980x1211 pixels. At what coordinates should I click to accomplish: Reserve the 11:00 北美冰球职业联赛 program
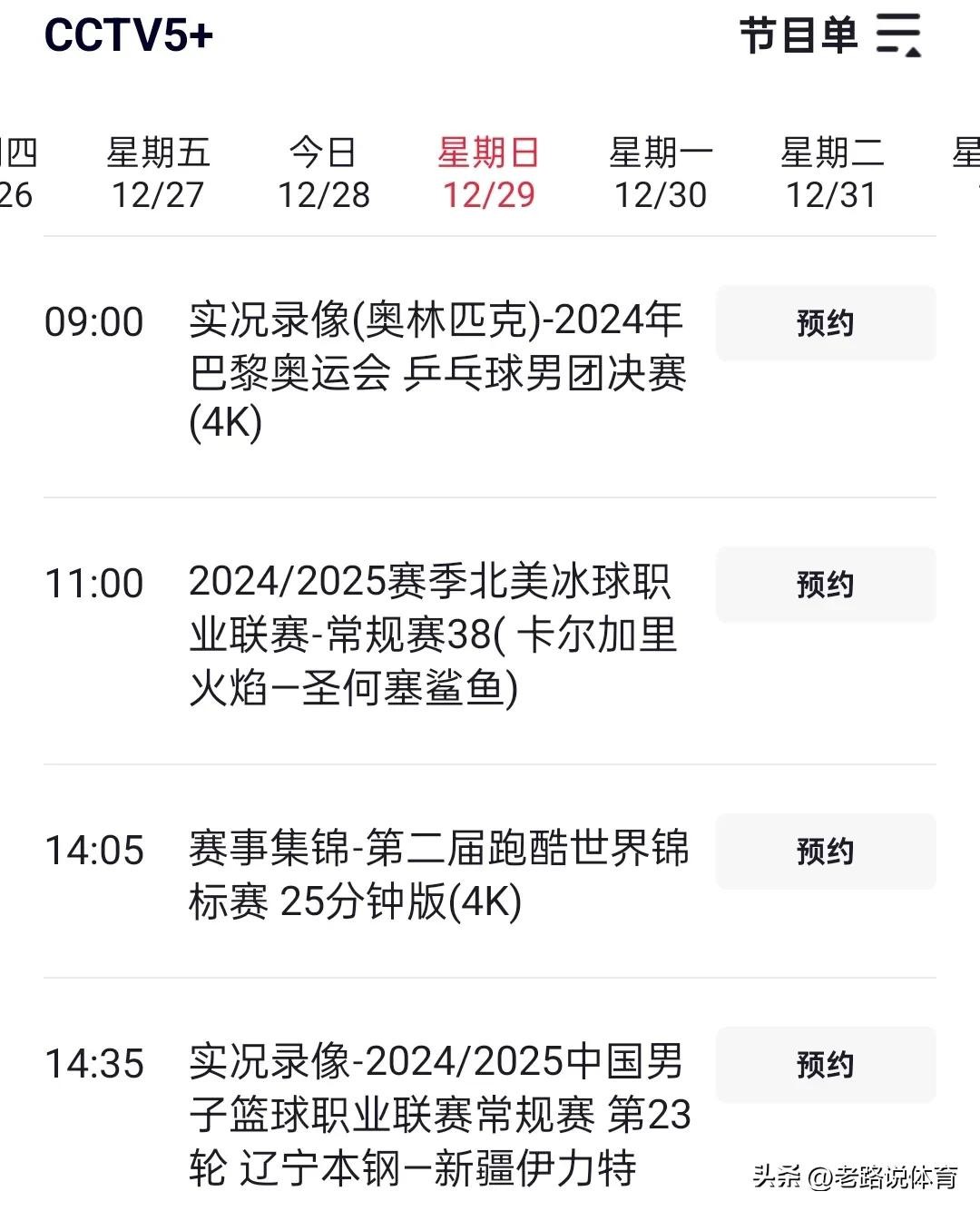825,585
